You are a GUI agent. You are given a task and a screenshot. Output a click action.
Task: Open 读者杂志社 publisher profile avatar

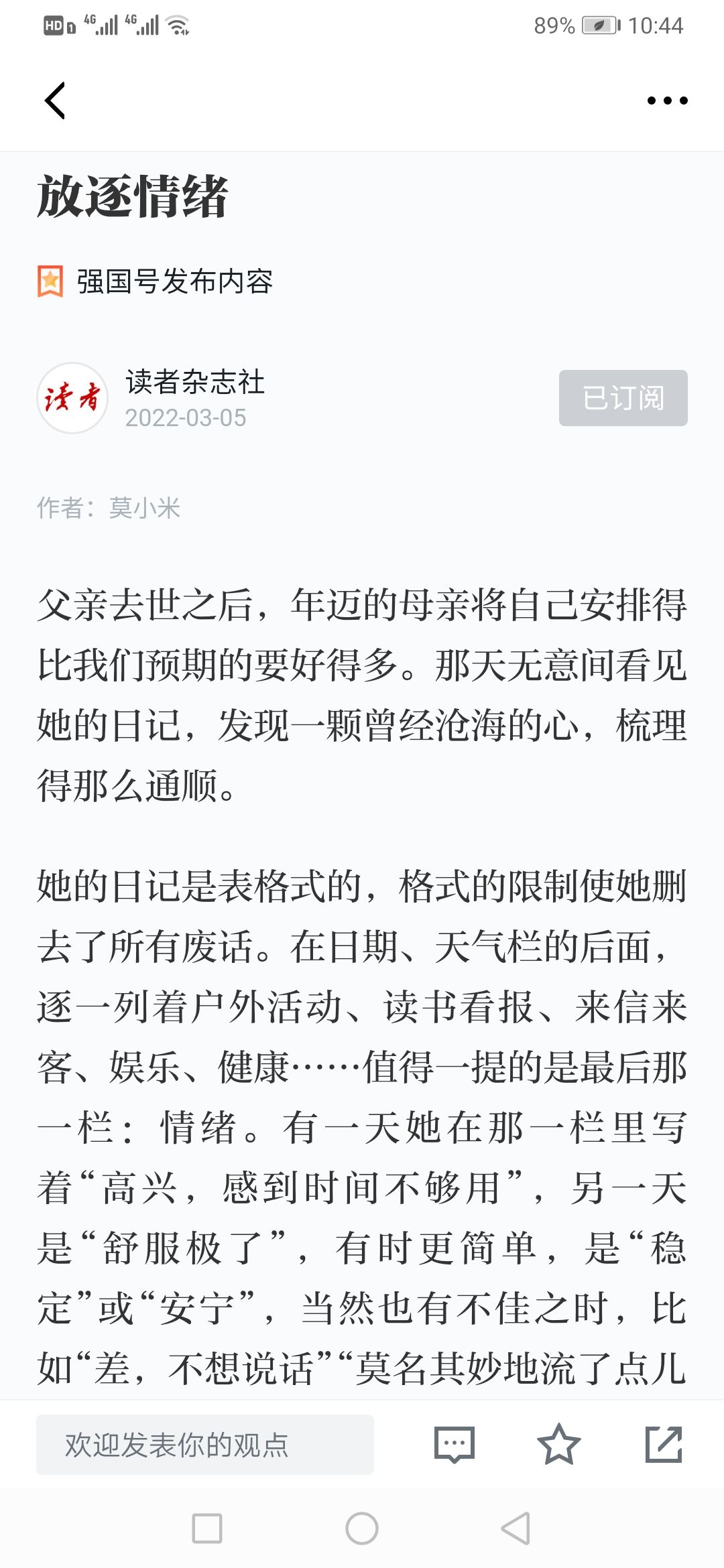[x=72, y=398]
